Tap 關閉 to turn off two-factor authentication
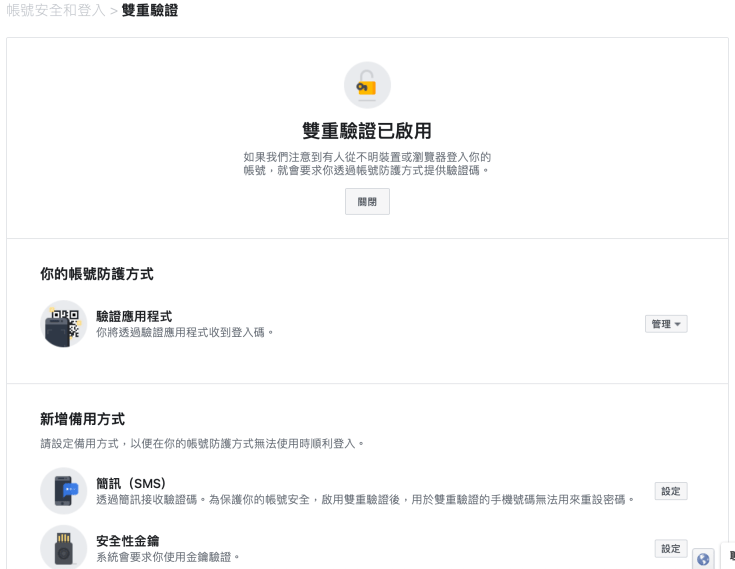The height and width of the screenshot is (569, 735). (367, 201)
